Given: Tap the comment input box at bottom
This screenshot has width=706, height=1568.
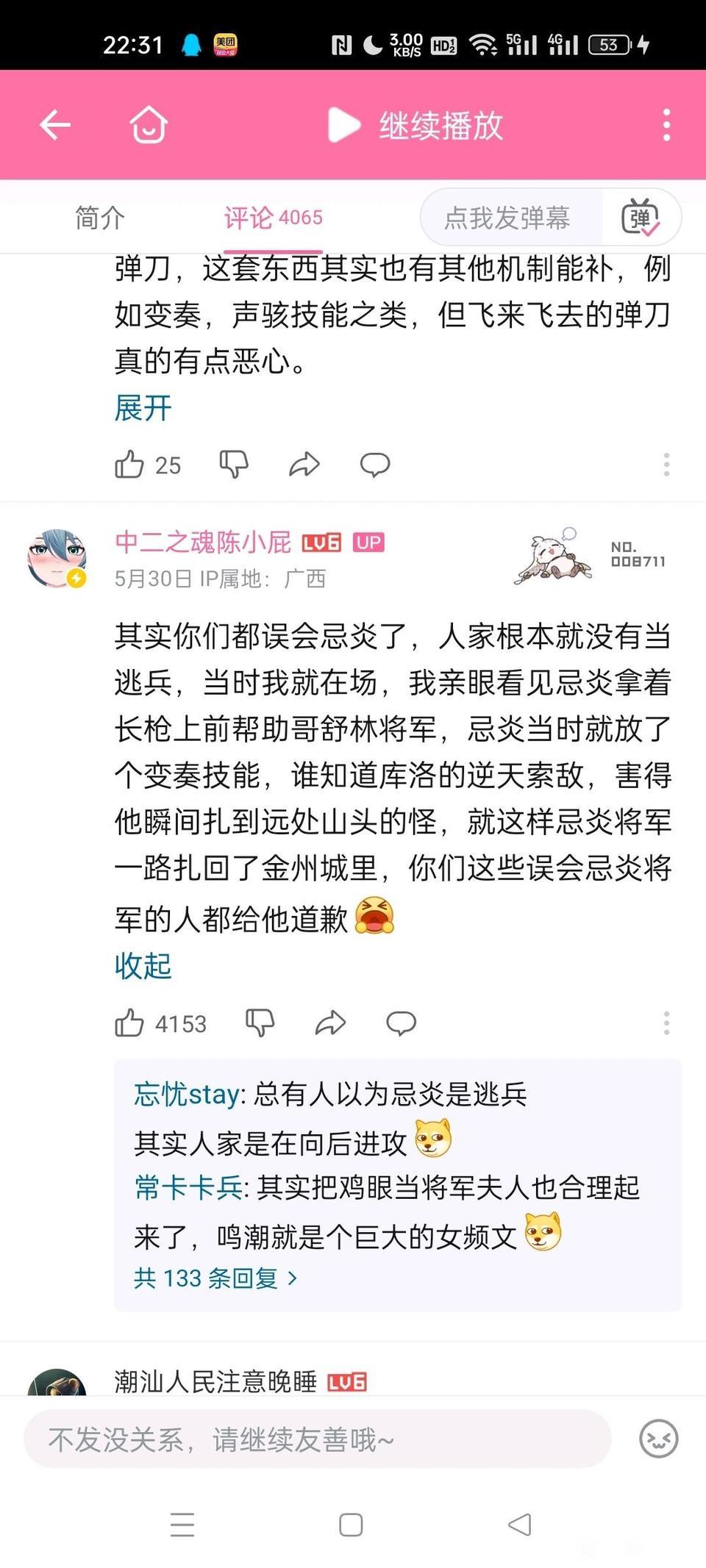Looking at the screenshot, I should click(318, 1439).
